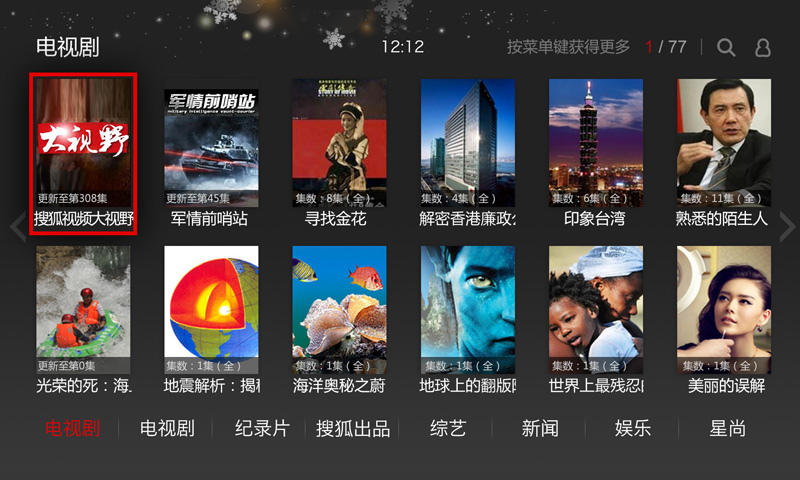This screenshot has height=480, width=800.
Task: Switch to the 纪录片 tab
Action: tap(262, 429)
